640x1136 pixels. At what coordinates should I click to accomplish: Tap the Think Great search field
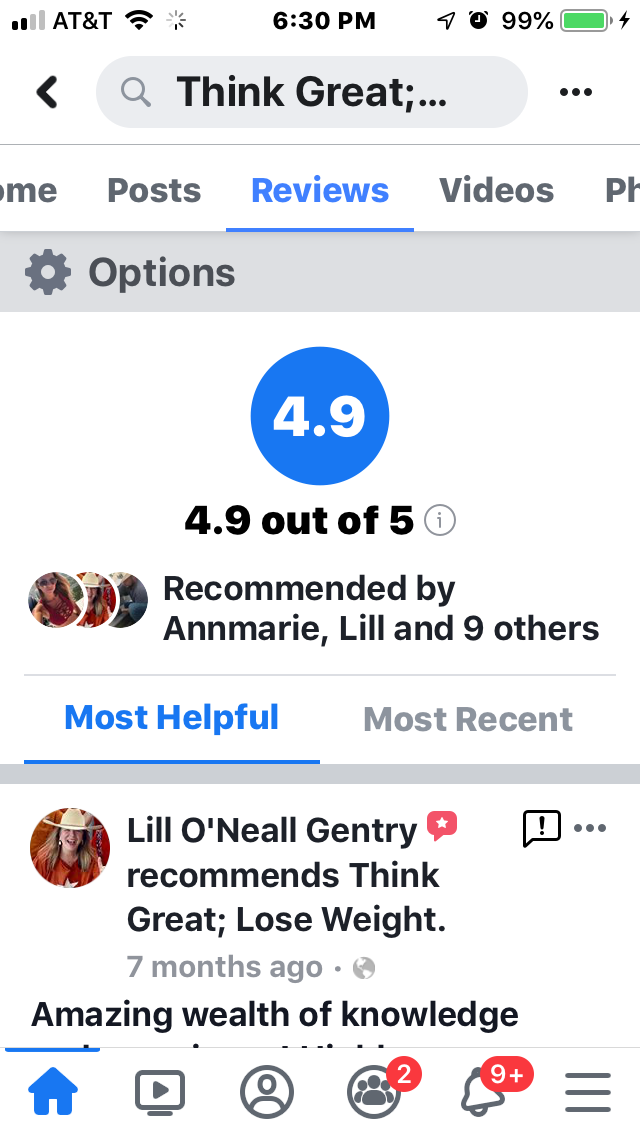click(x=311, y=92)
